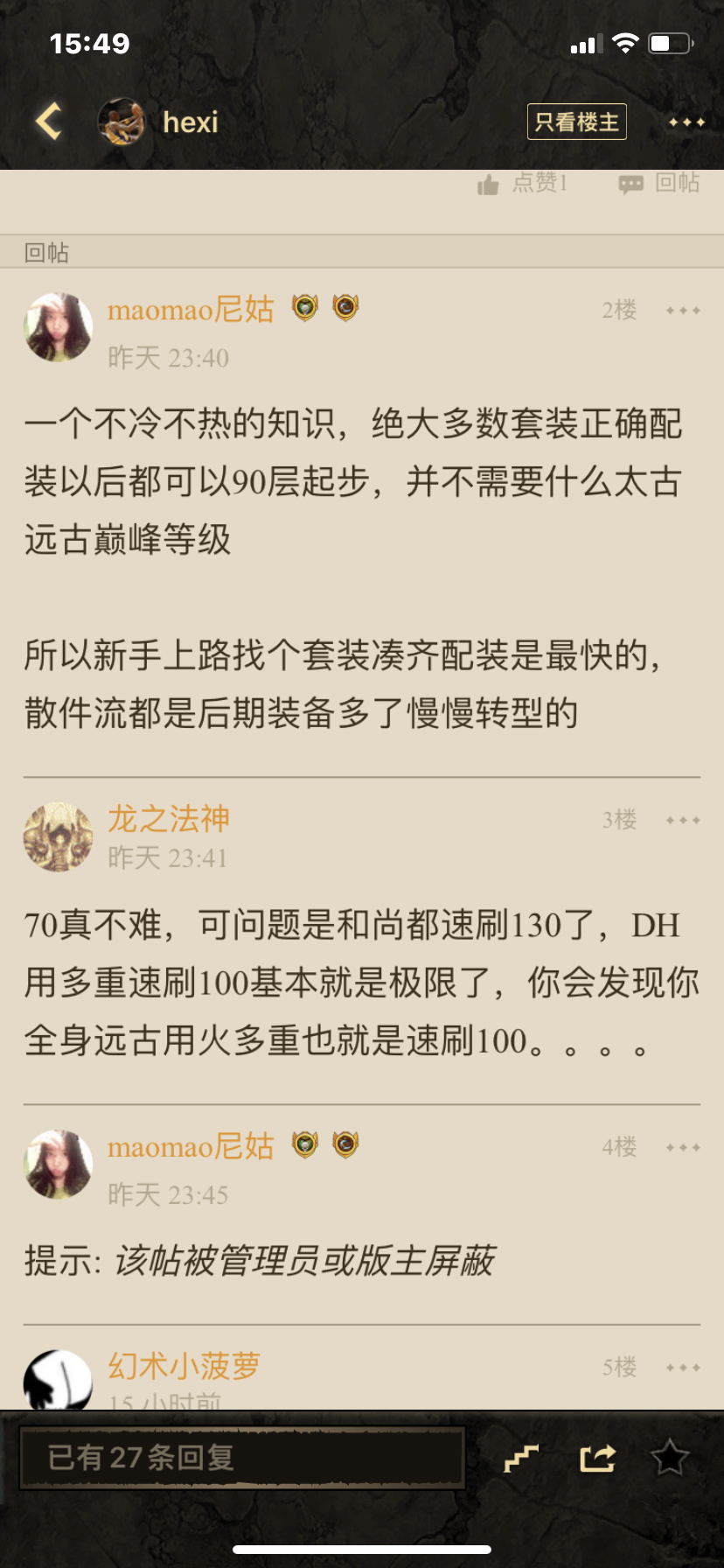Open options for the 5楼 reply

(683, 1367)
